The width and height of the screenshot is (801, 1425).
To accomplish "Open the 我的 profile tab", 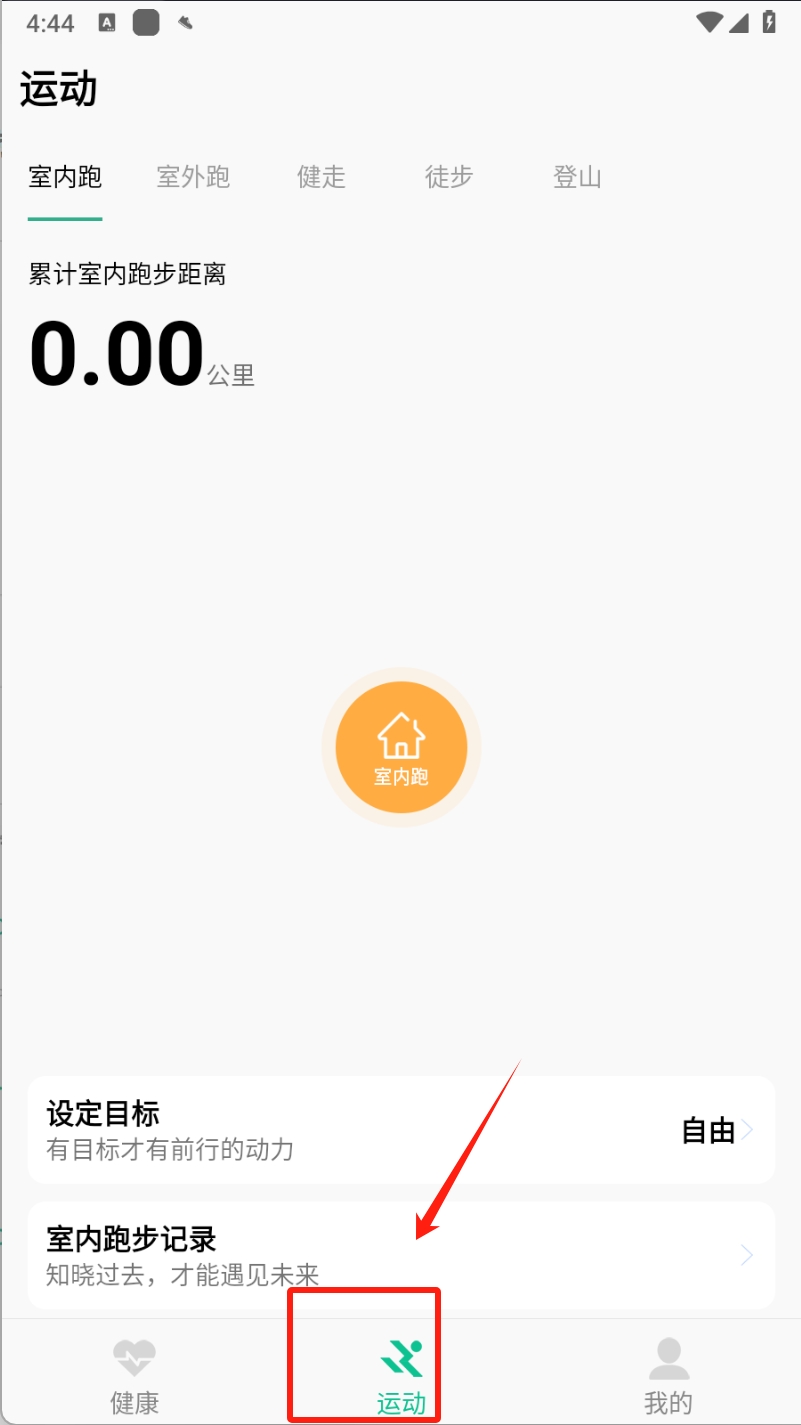I will (x=668, y=1375).
